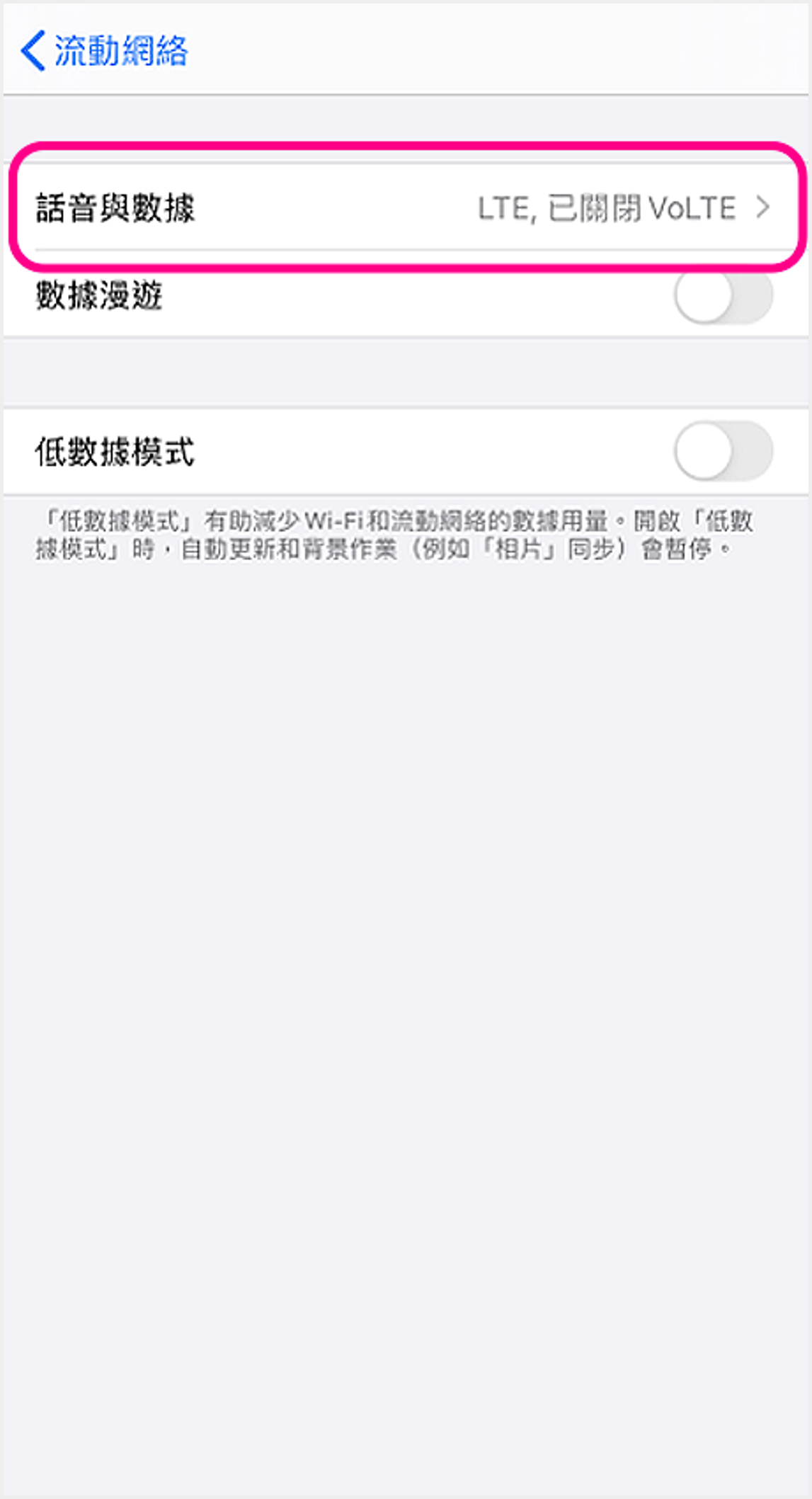
Task: Go back to 流動網絡
Action: pos(103,51)
